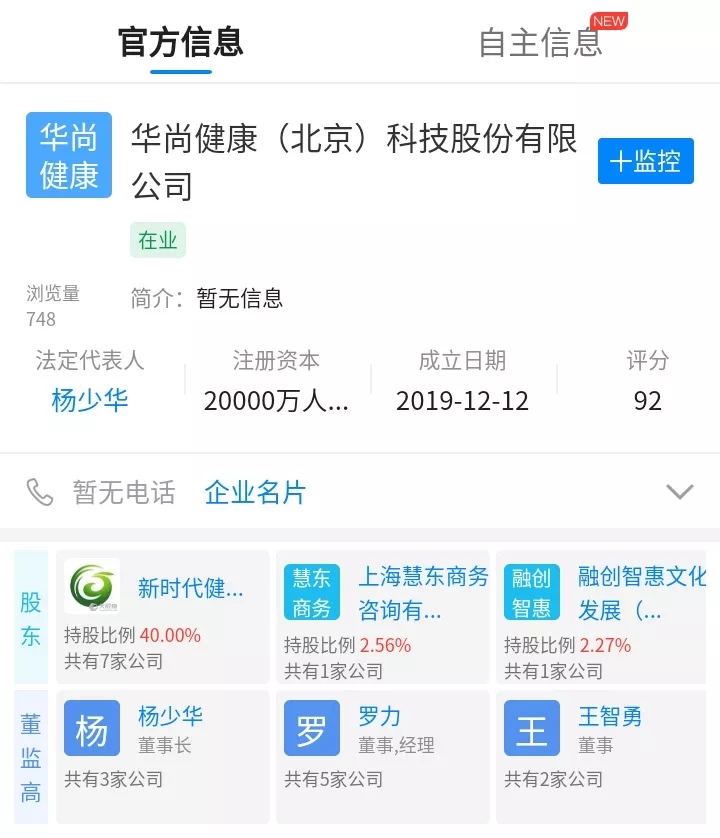
Task: Tap the phone icon next to 暂无电话
Action: [x=38, y=492]
